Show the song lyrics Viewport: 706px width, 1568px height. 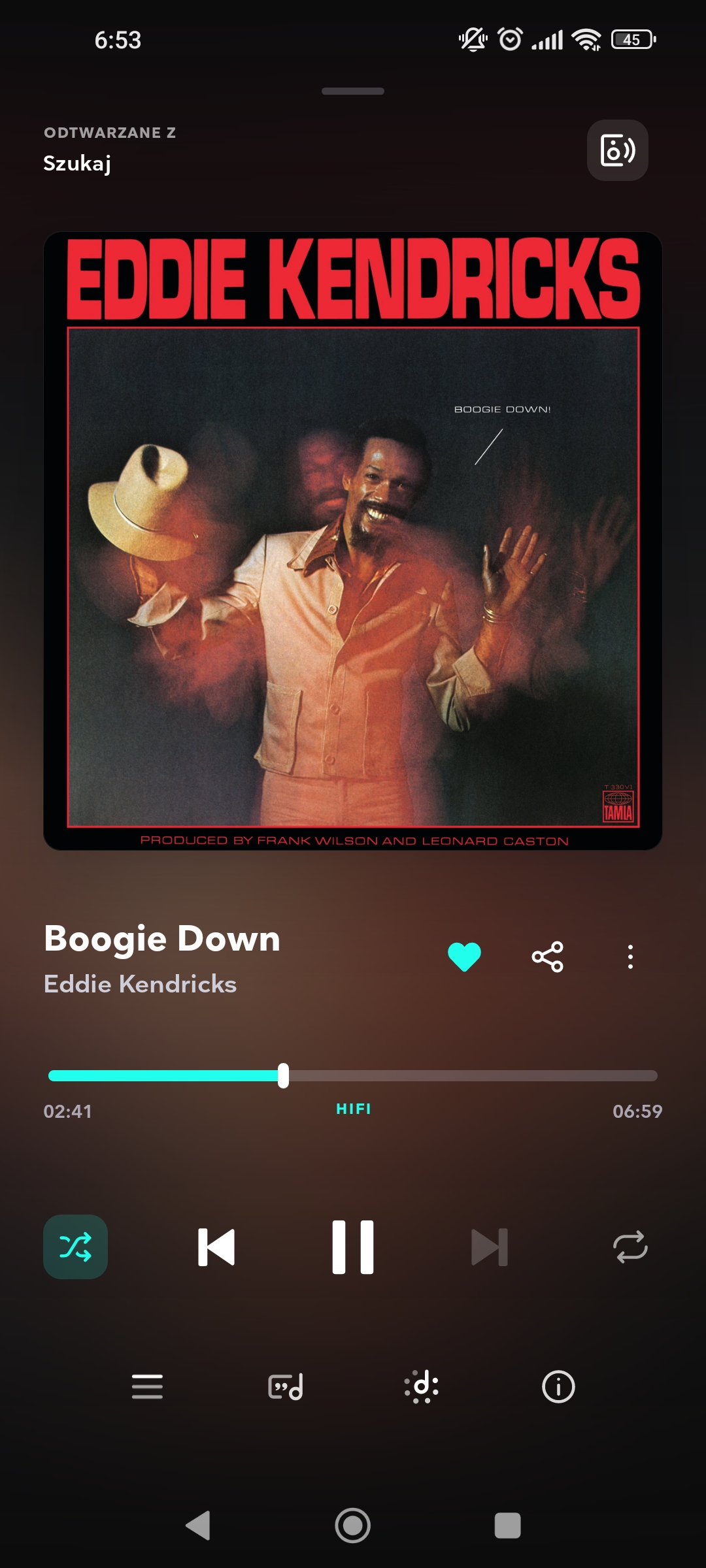(x=286, y=1386)
